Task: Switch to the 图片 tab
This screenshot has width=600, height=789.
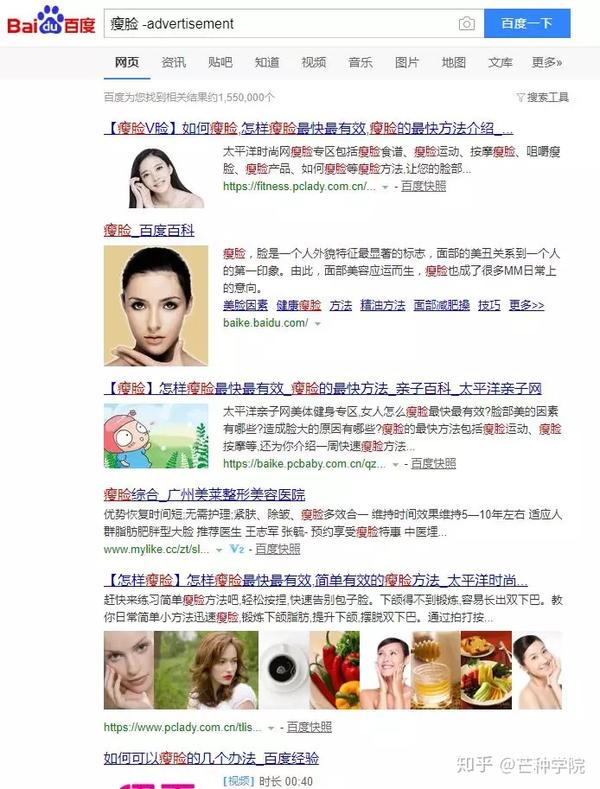Action: click(407, 62)
